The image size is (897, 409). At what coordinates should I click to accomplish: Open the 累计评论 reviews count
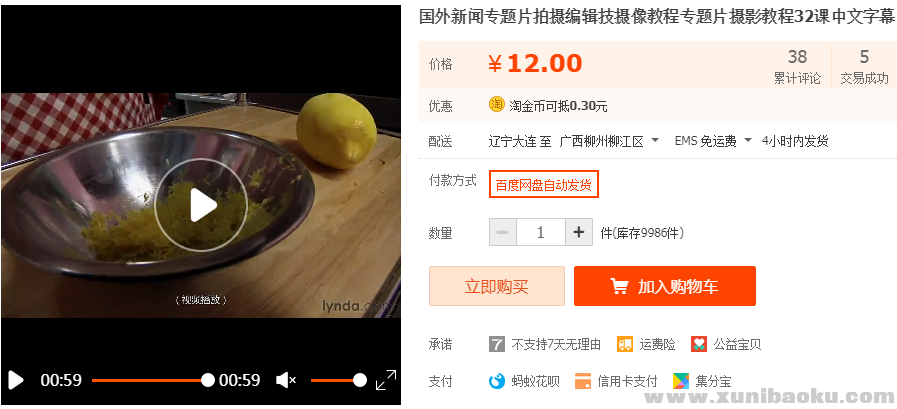point(797,67)
